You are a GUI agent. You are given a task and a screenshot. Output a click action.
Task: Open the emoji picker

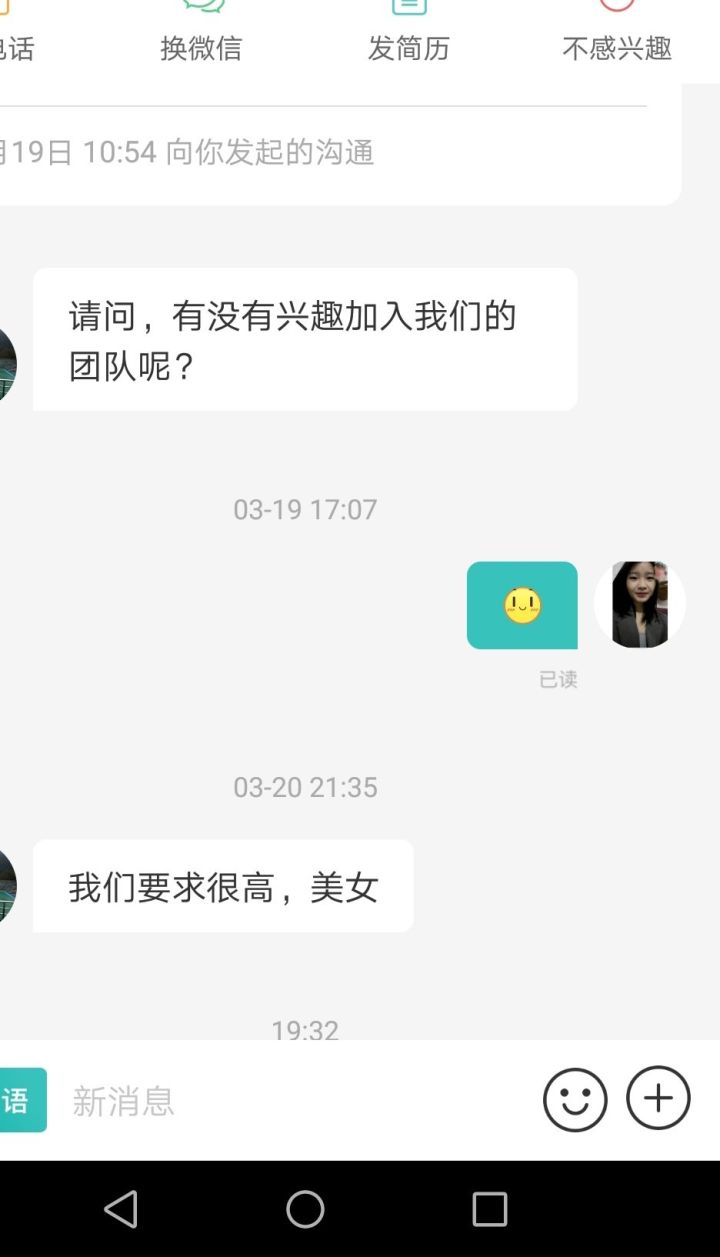(x=575, y=1100)
